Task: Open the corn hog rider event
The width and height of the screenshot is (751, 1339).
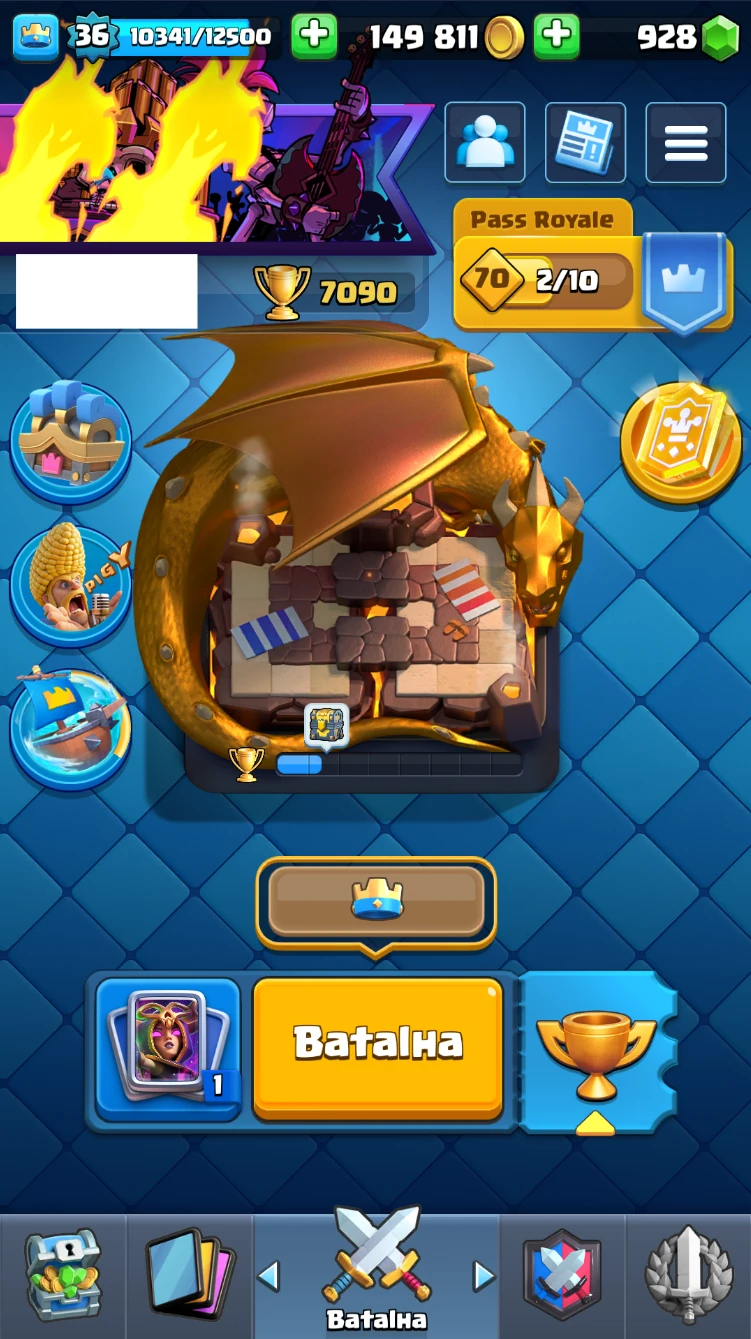Action: coord(70,585)
